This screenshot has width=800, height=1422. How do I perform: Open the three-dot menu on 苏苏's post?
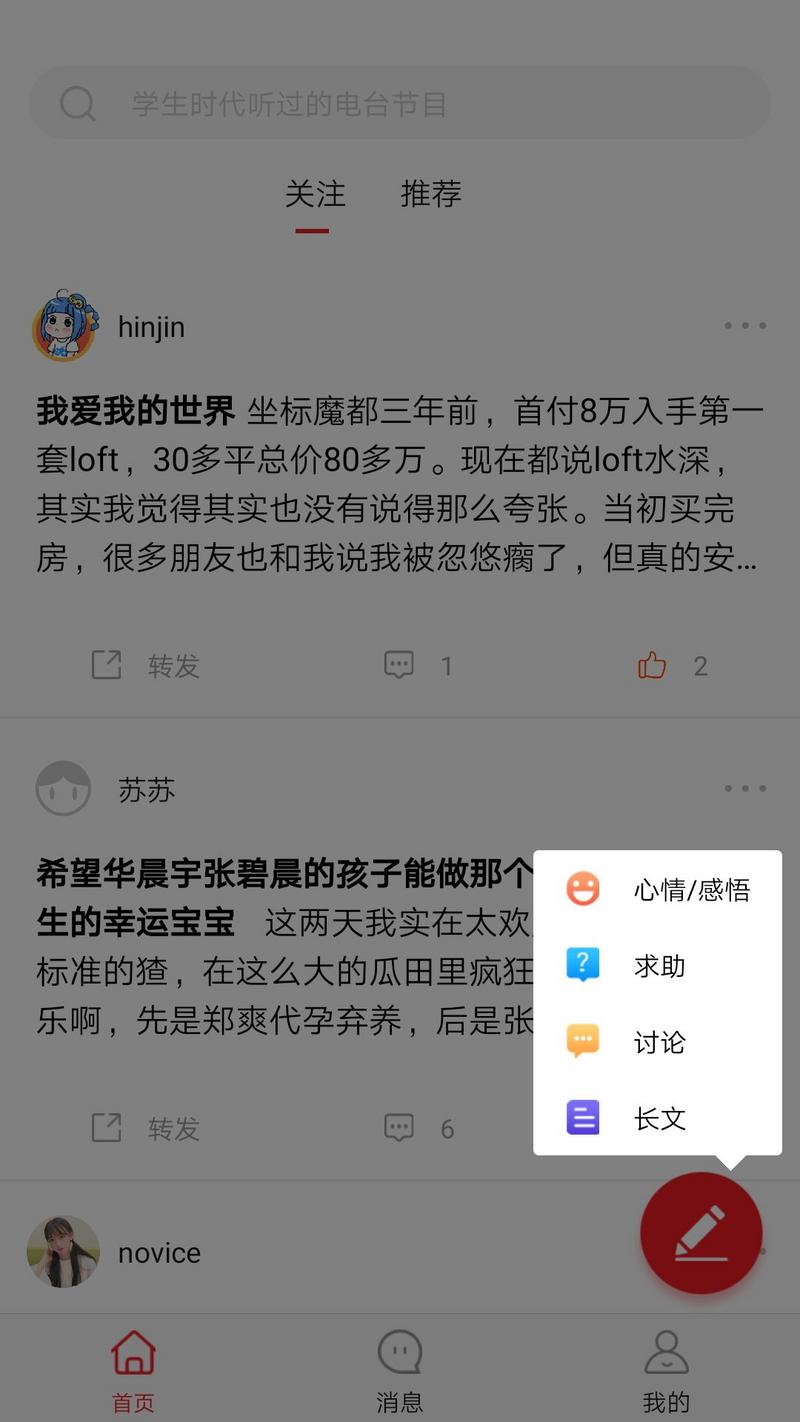tap(744, 788)
